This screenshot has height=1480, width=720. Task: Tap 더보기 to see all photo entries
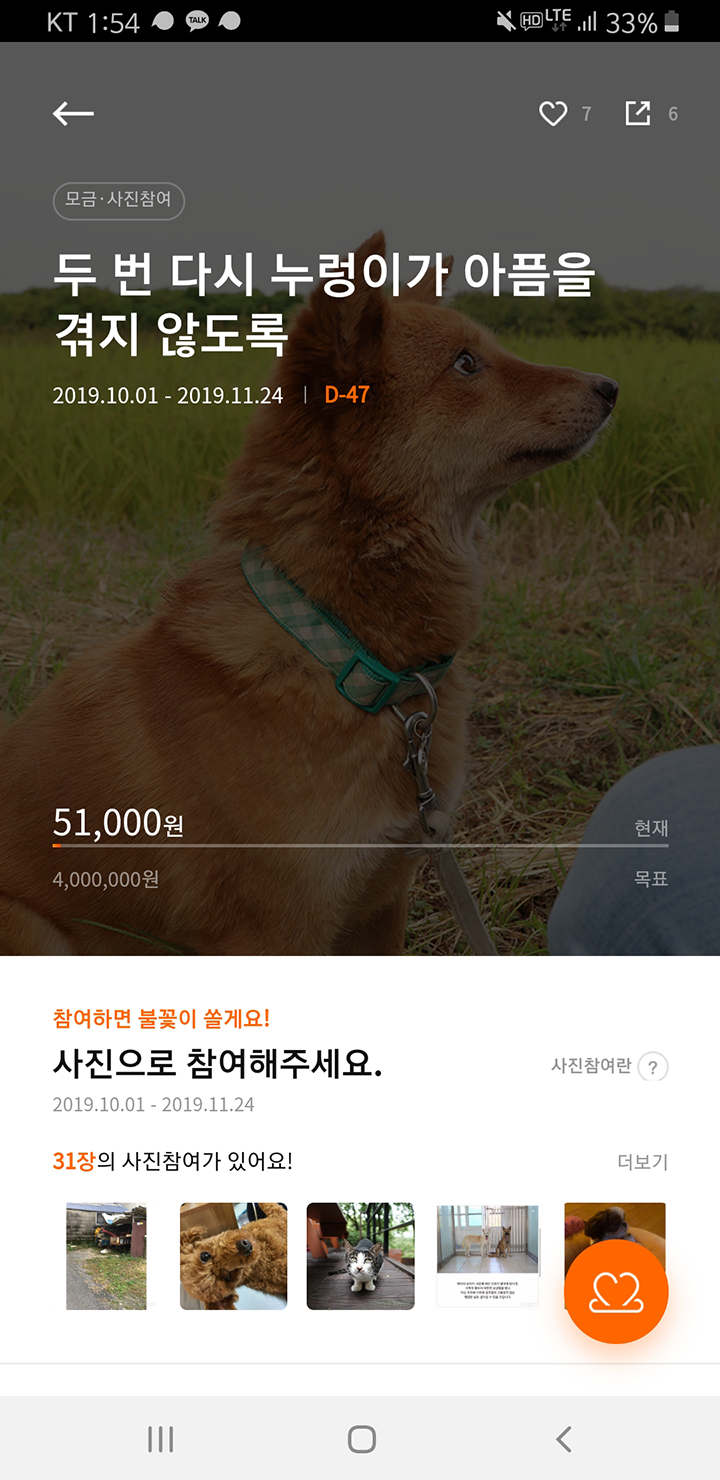pyautogui.click(x=642, y=1162)
